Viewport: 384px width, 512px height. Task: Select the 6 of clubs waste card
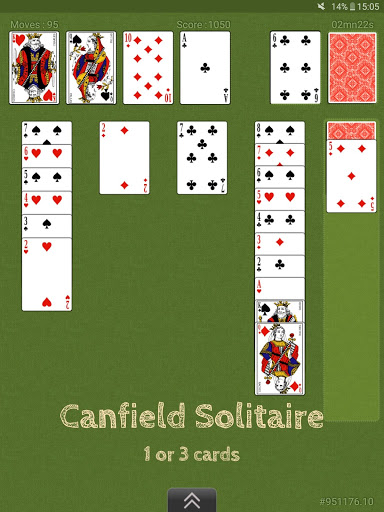coord(295,68)
